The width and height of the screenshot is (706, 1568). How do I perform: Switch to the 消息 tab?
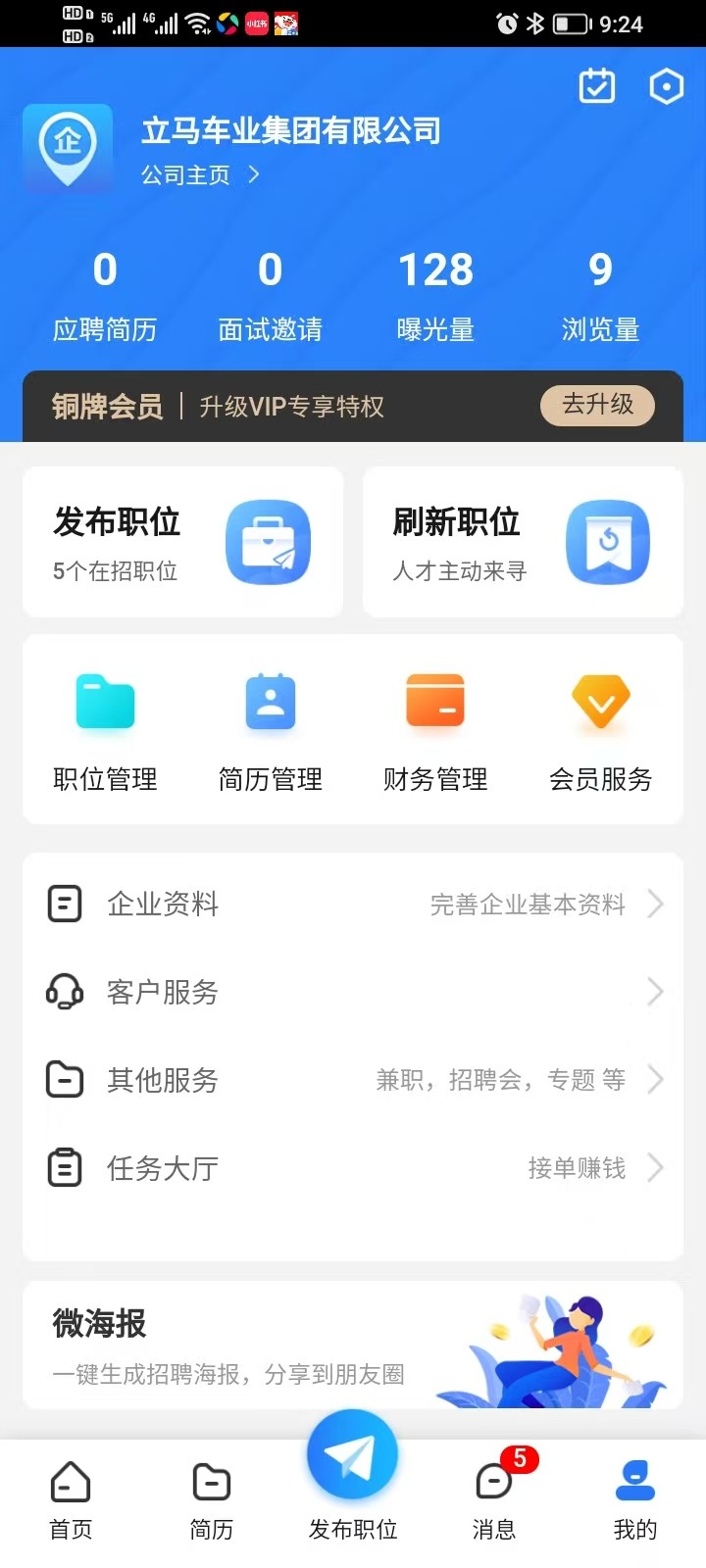pyautogui.click(x=494, y=1499)
